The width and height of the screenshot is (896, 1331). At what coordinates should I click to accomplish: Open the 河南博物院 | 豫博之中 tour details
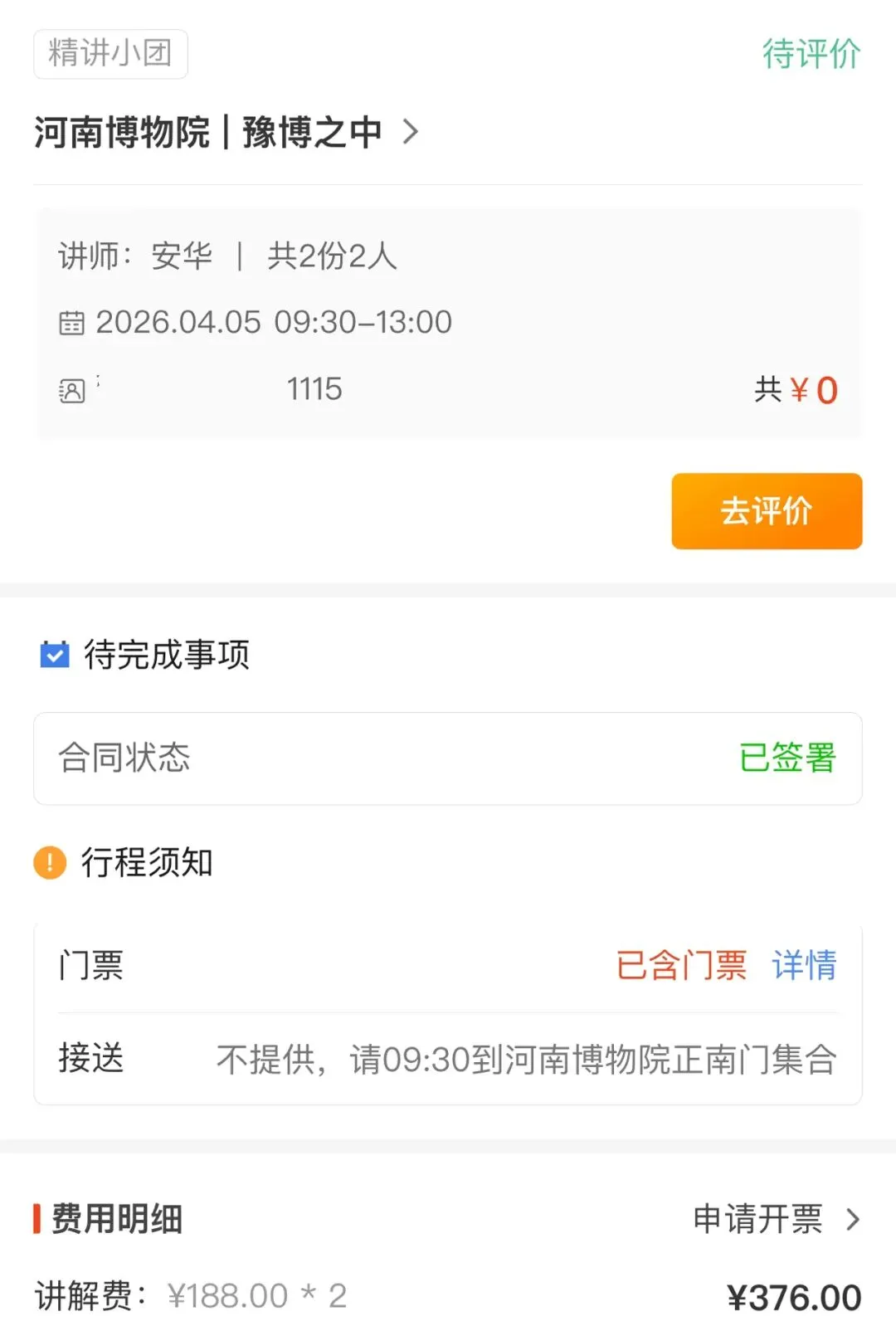226,132
